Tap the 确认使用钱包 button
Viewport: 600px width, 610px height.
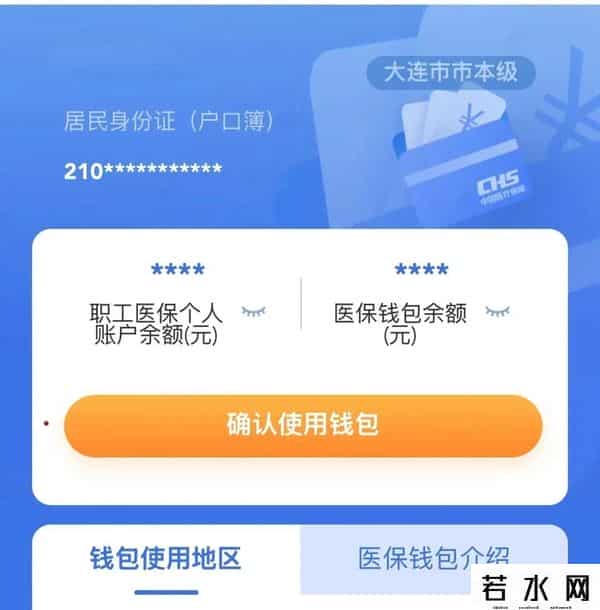pyautogui.click(x=303, y=425)
